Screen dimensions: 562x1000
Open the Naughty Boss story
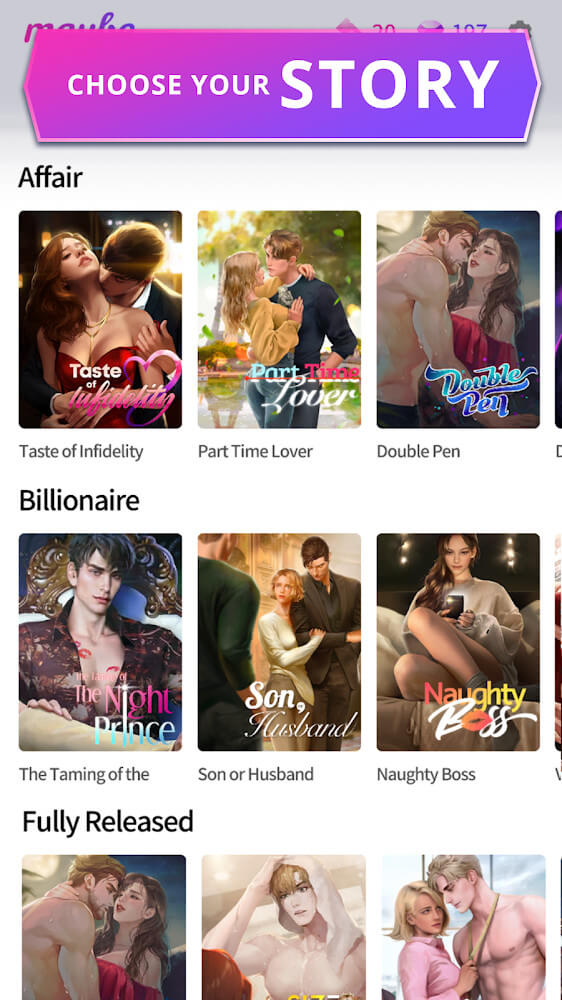458,642
